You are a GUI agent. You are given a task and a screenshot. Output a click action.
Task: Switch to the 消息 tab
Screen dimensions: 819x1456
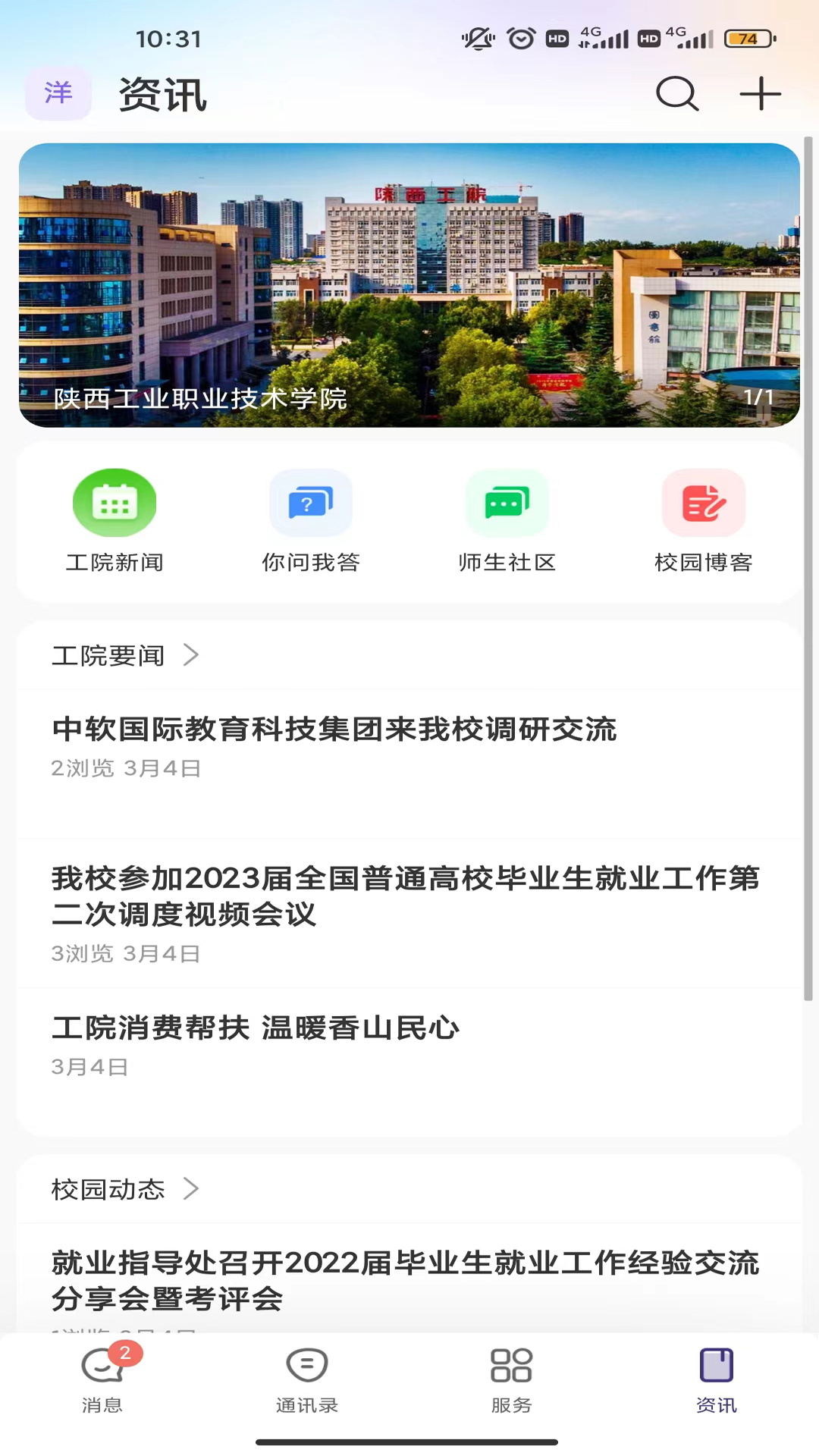[x=102, y=1380]
